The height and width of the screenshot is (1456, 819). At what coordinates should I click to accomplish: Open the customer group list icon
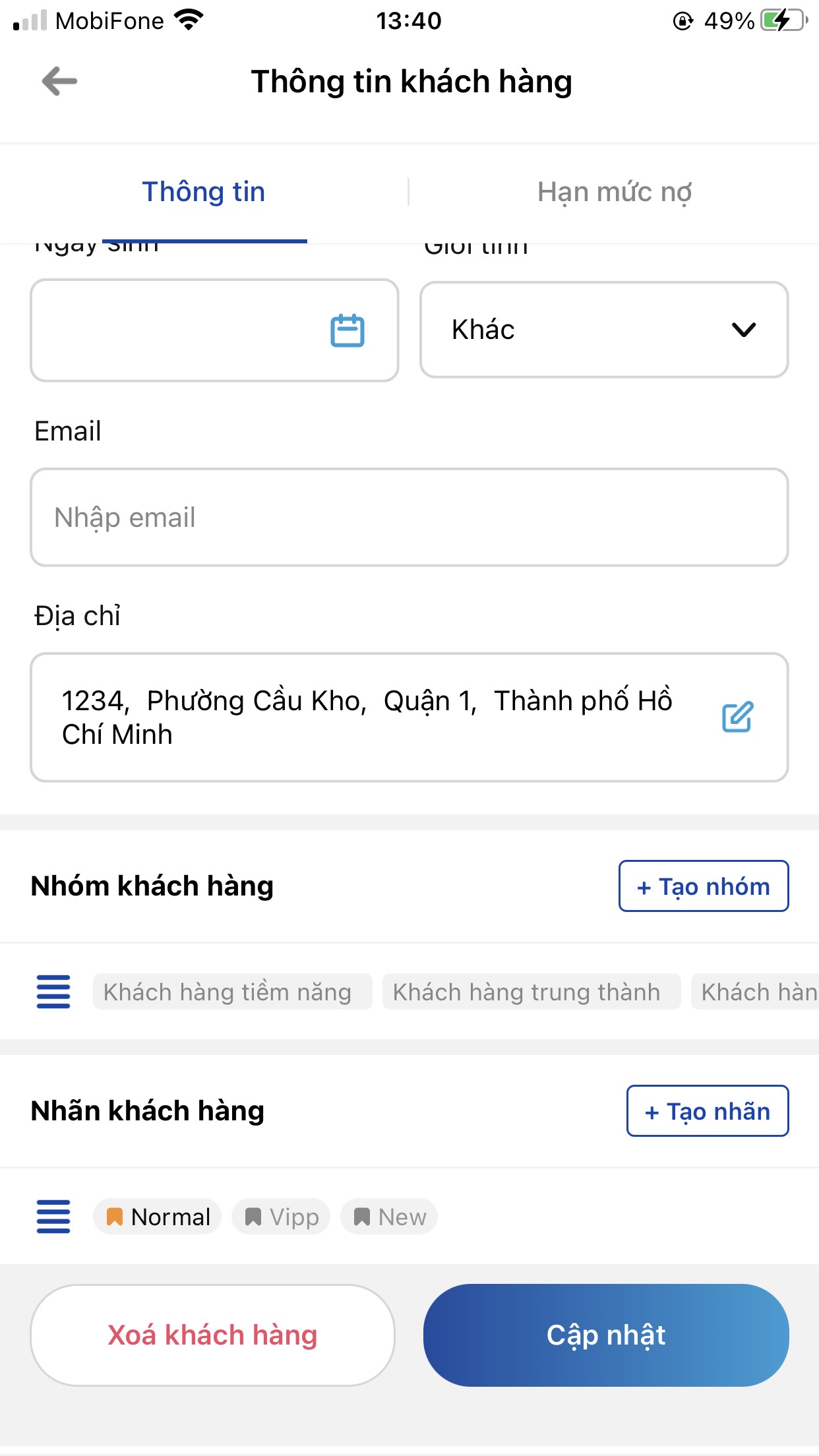(53, 992)
